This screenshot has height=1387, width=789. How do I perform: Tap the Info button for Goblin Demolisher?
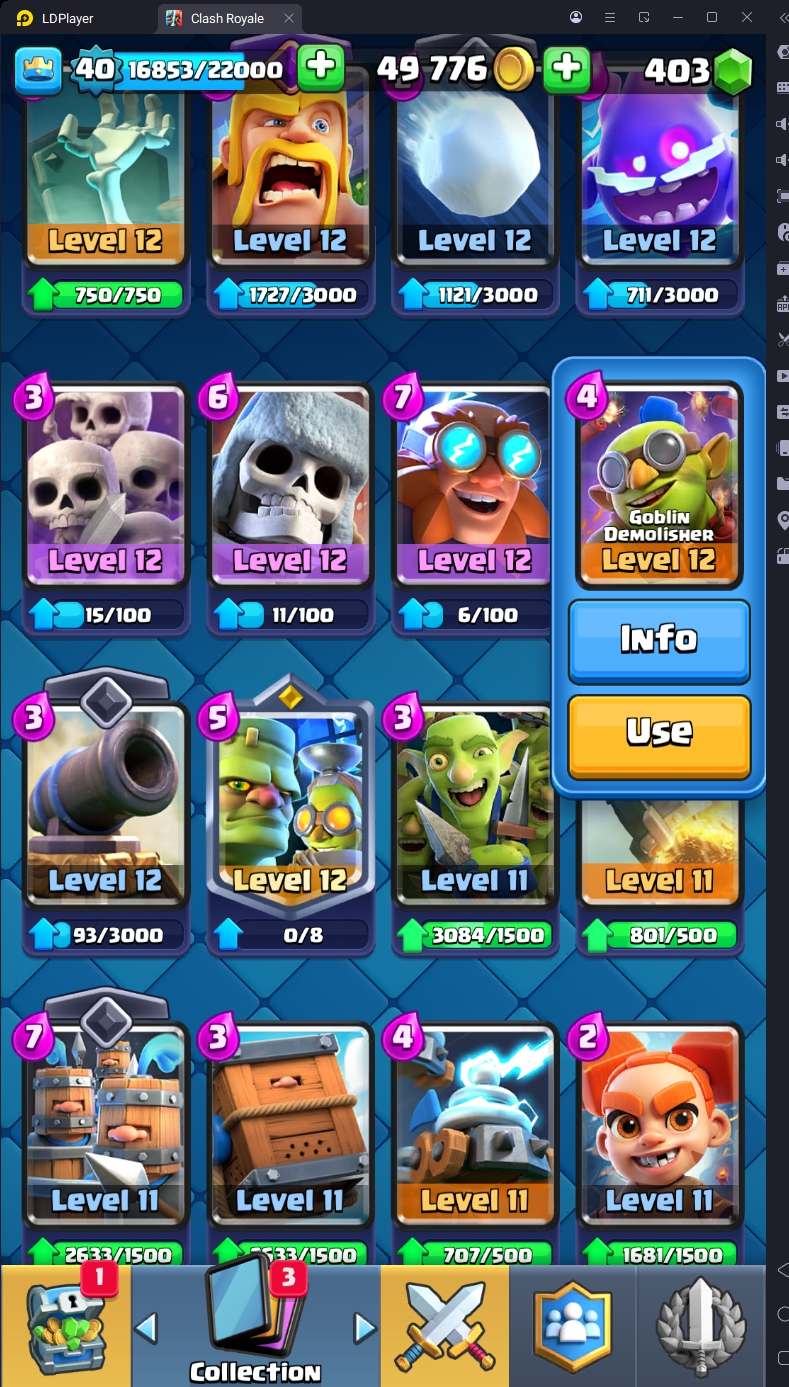point(658,639)
